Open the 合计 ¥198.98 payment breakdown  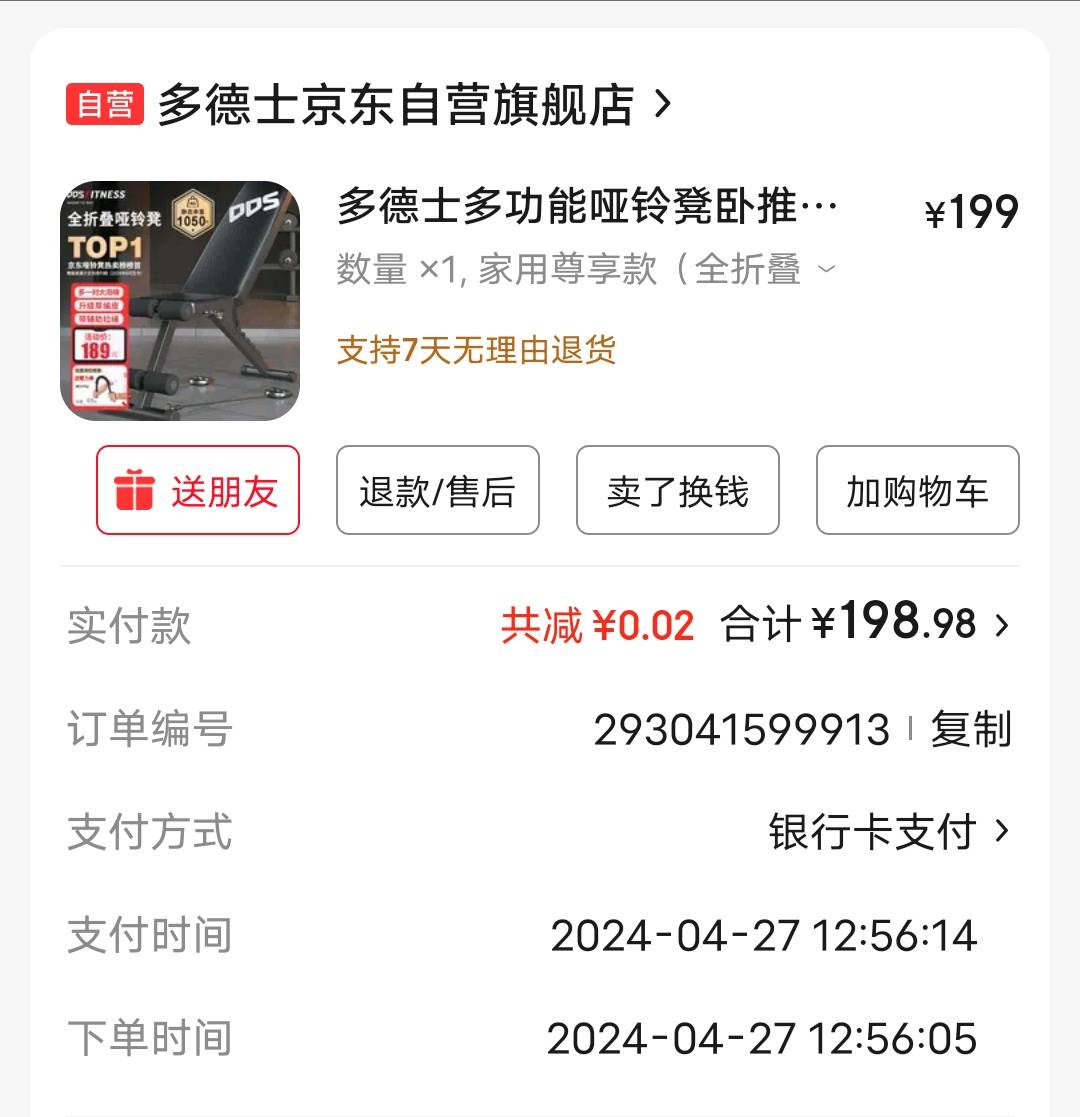click(865, 626)
